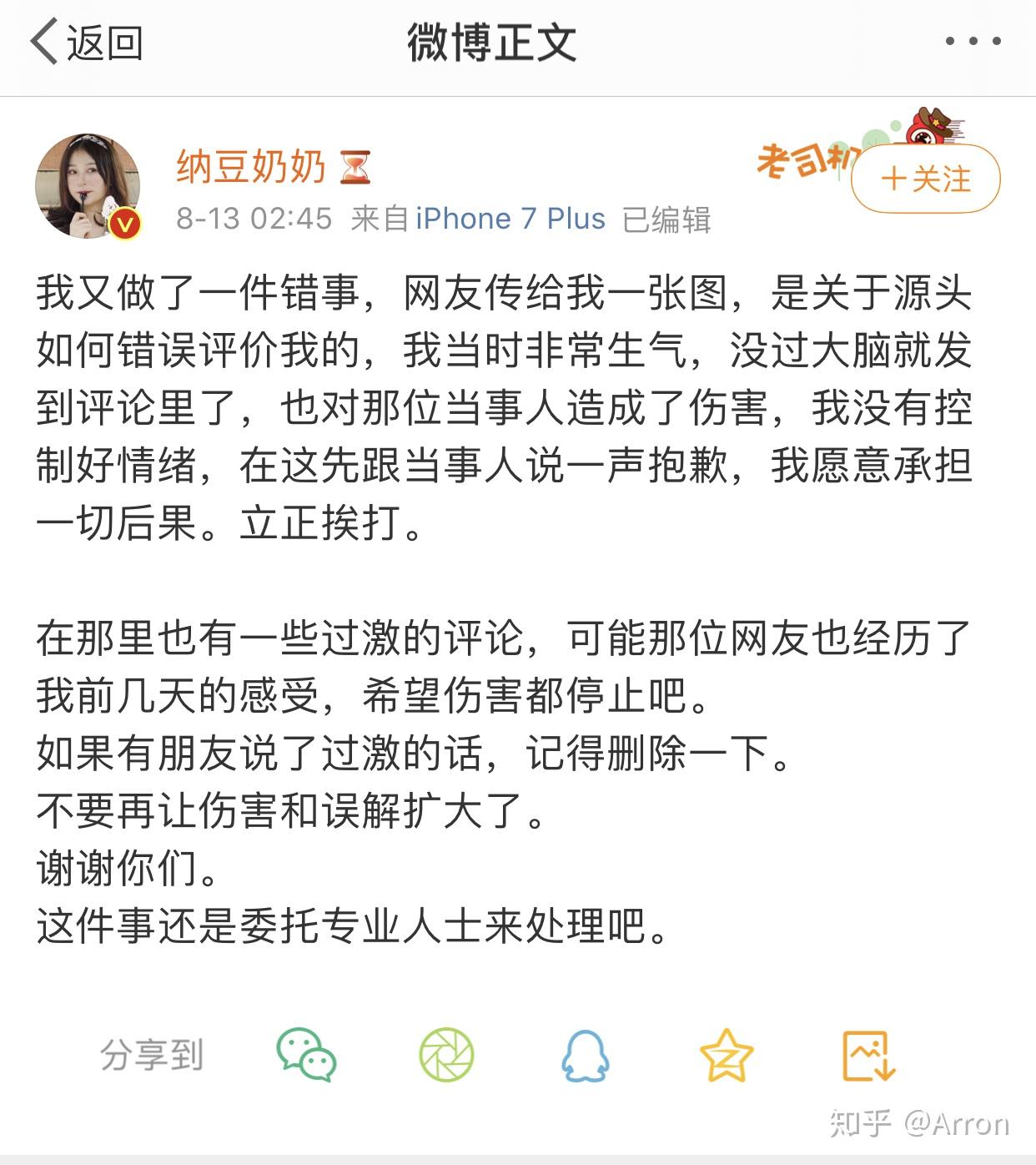Save the post as an image
Viewport: 1036px width, 1165px height.
coord(869,1055)
